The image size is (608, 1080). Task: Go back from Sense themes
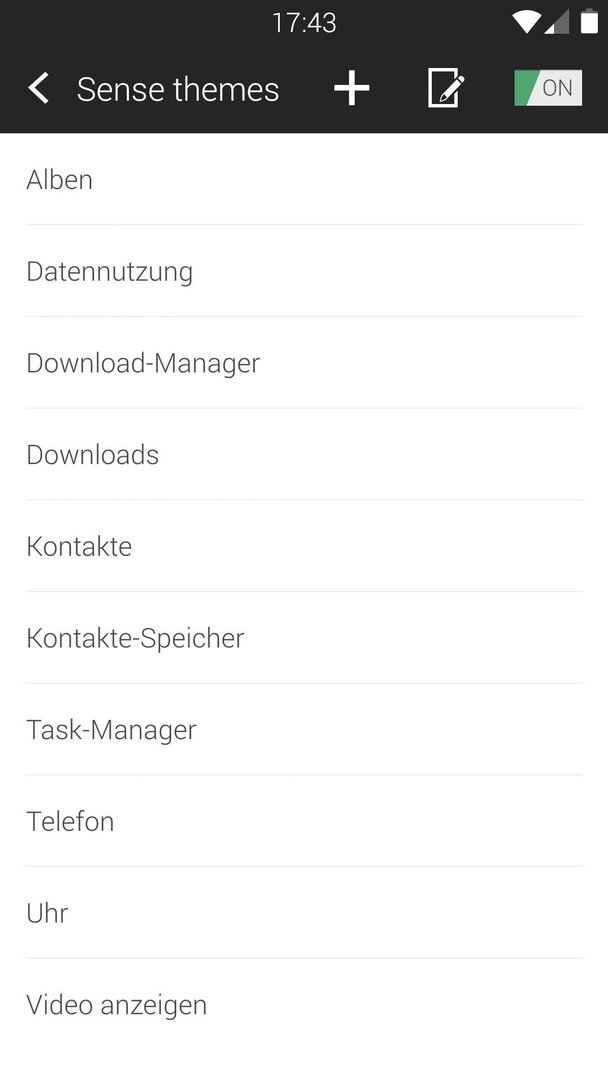39,89
